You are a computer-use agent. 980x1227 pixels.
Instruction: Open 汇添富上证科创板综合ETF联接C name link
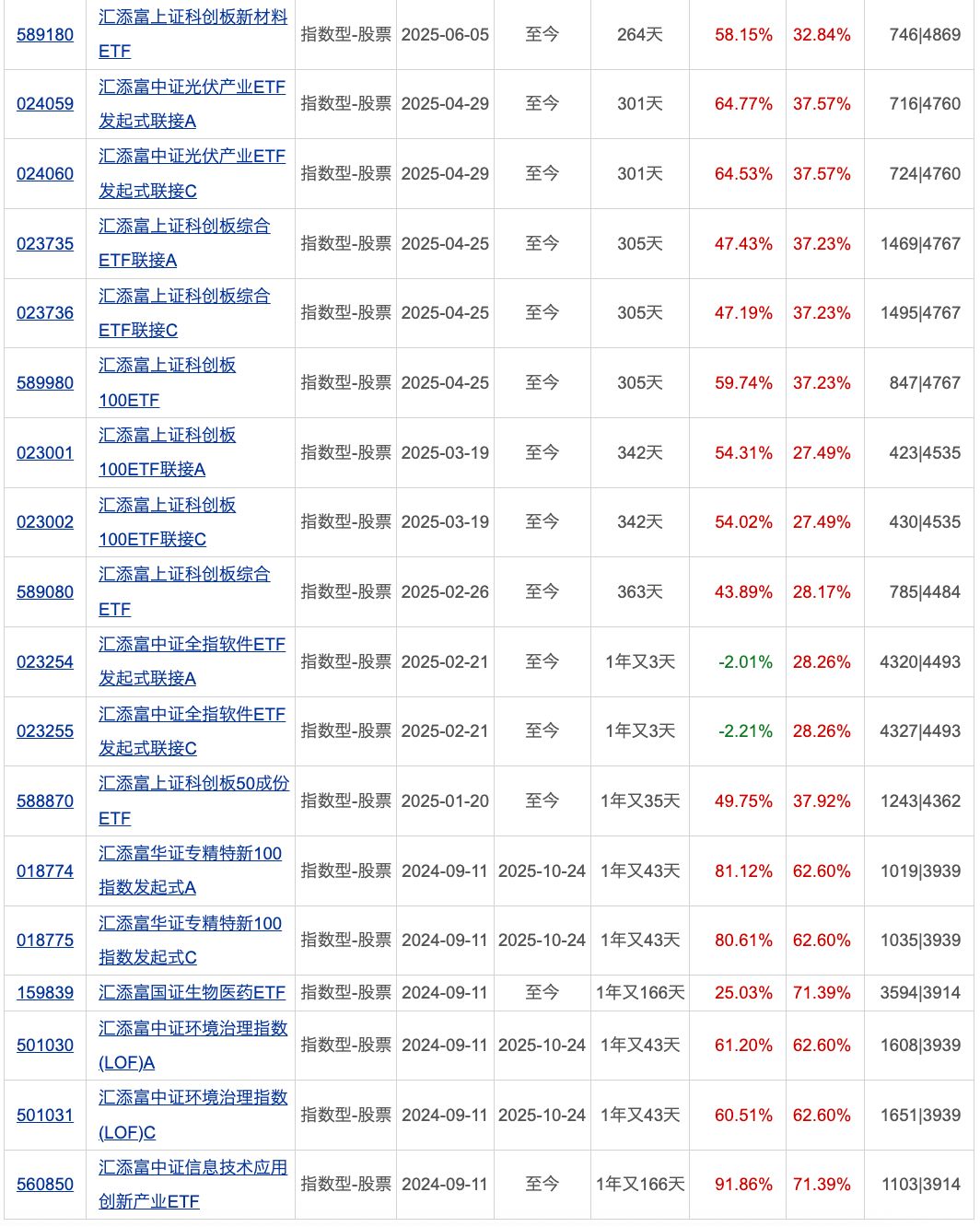pos(184,296)
